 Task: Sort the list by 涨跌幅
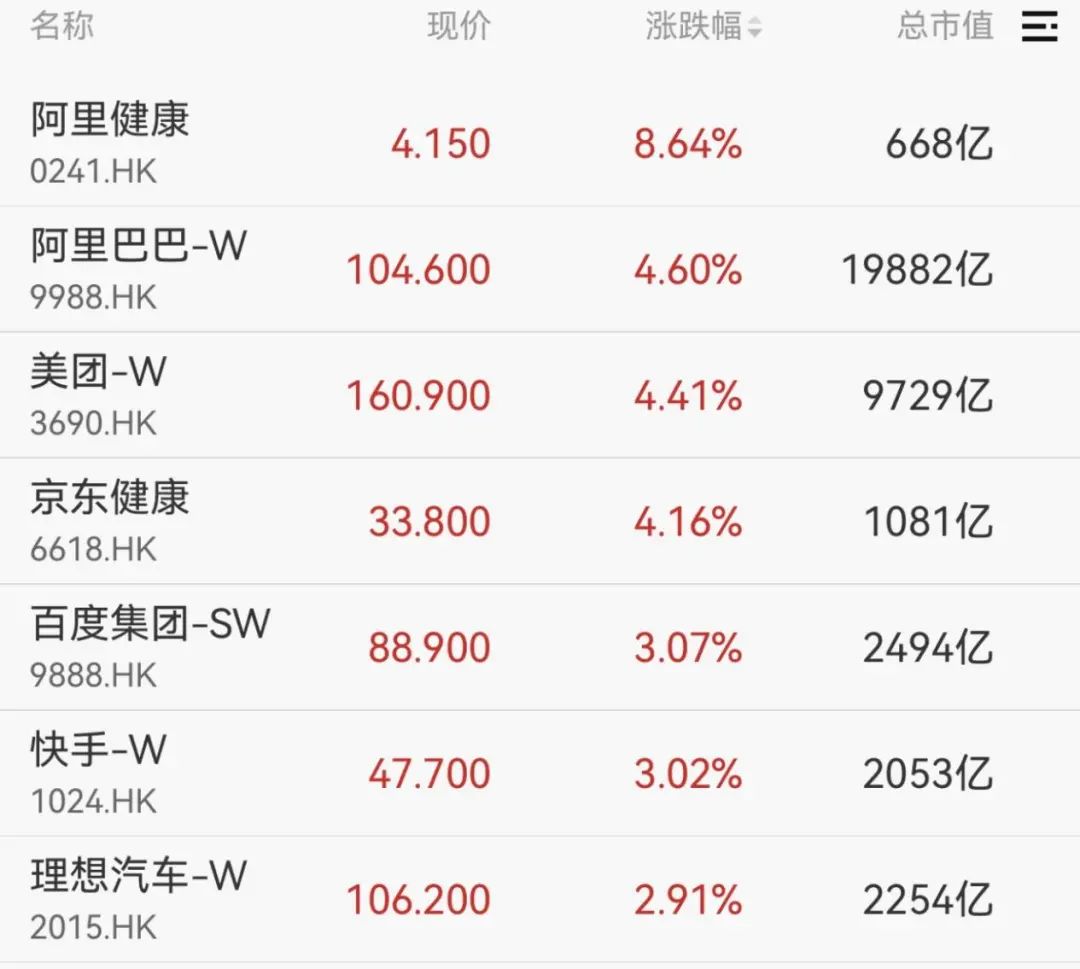pyautogui.click(x=703, y=27)
